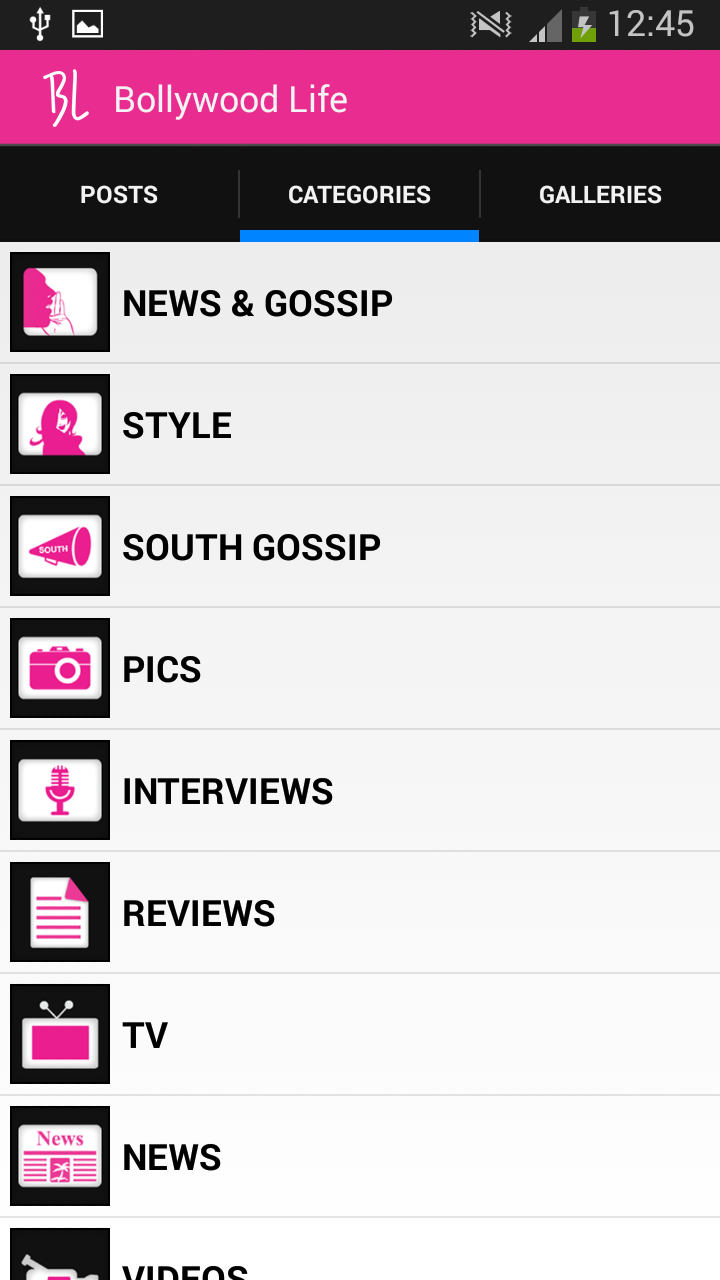The width and height of the screenshot is (720, 1280).
Task: Open the TV category
Action: [360, 1035]
